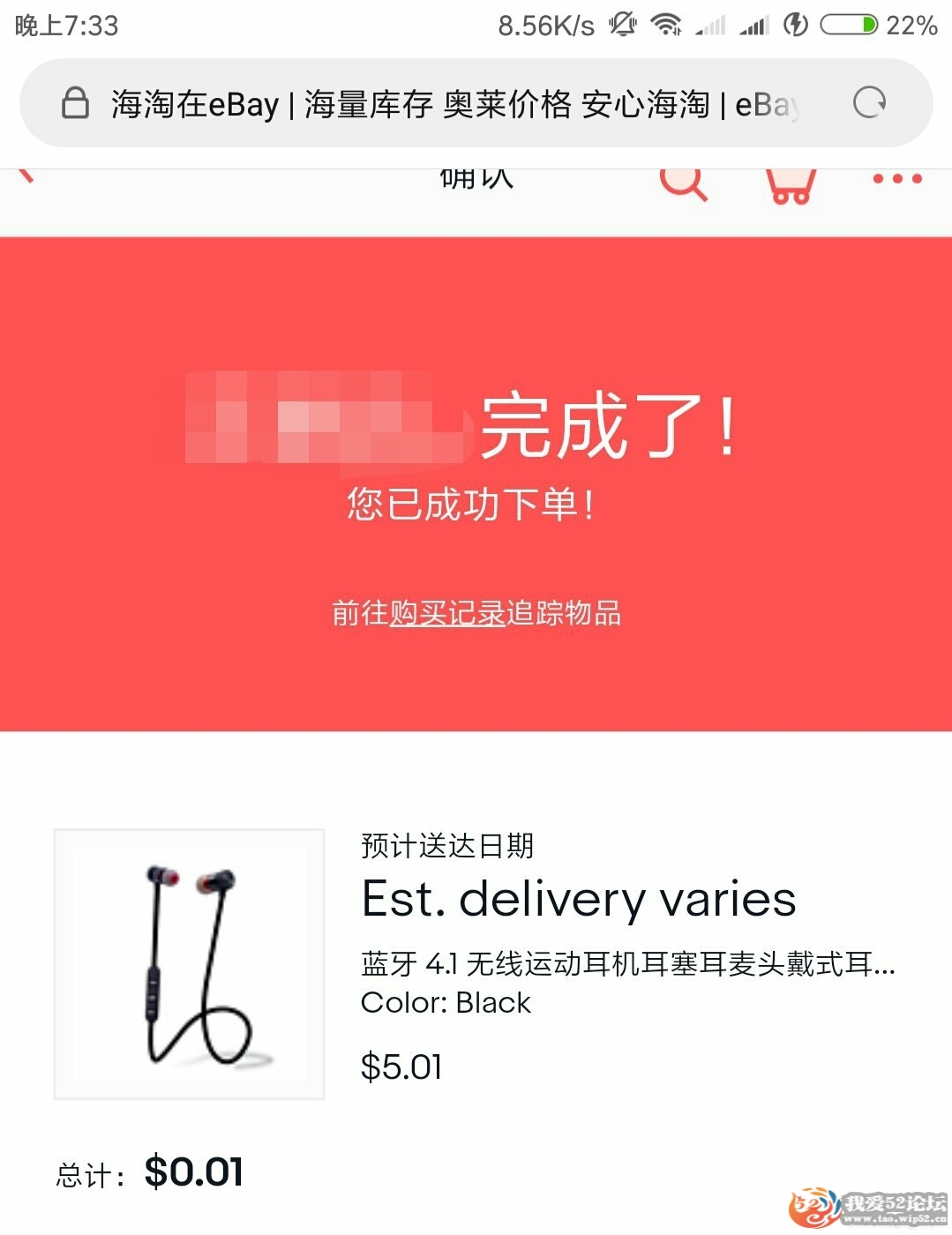Reload the page in the browser
952x1235 pixels.
869,103
